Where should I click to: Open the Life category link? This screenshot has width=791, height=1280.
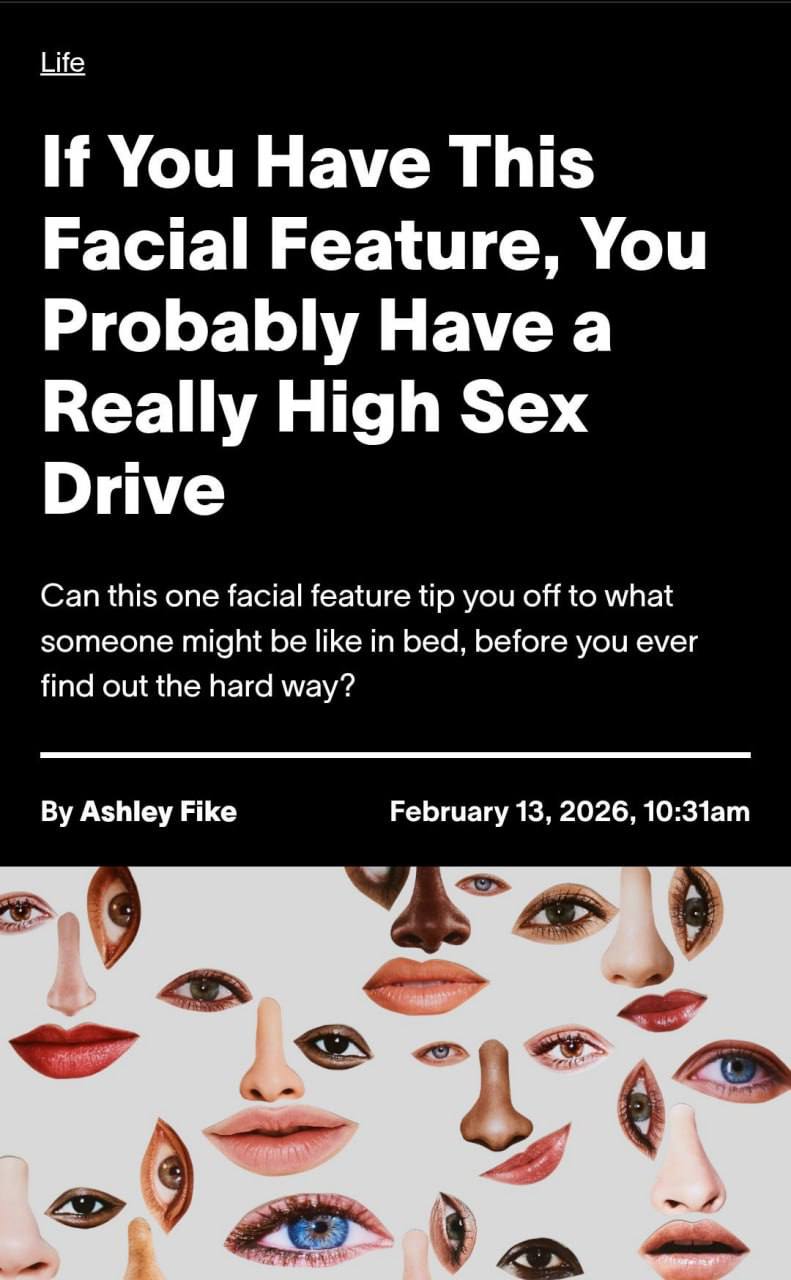(x=62, y=63)
